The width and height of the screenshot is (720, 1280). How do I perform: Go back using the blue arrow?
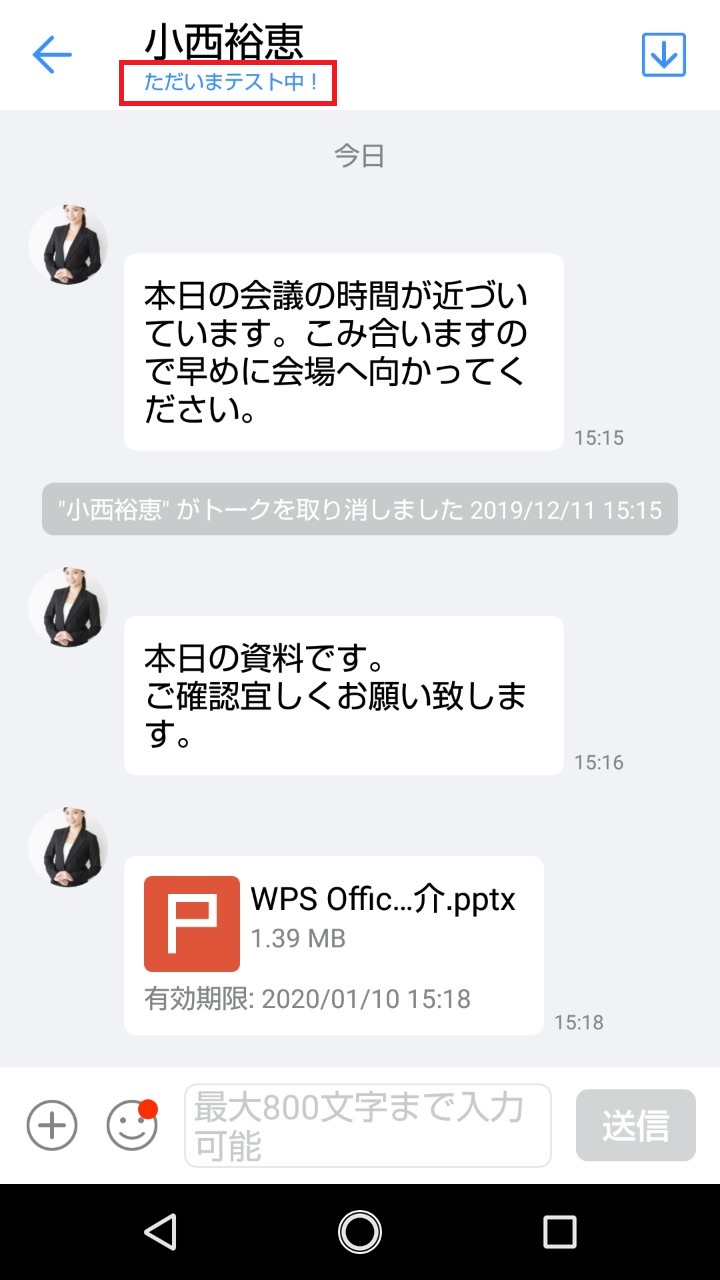52,55
